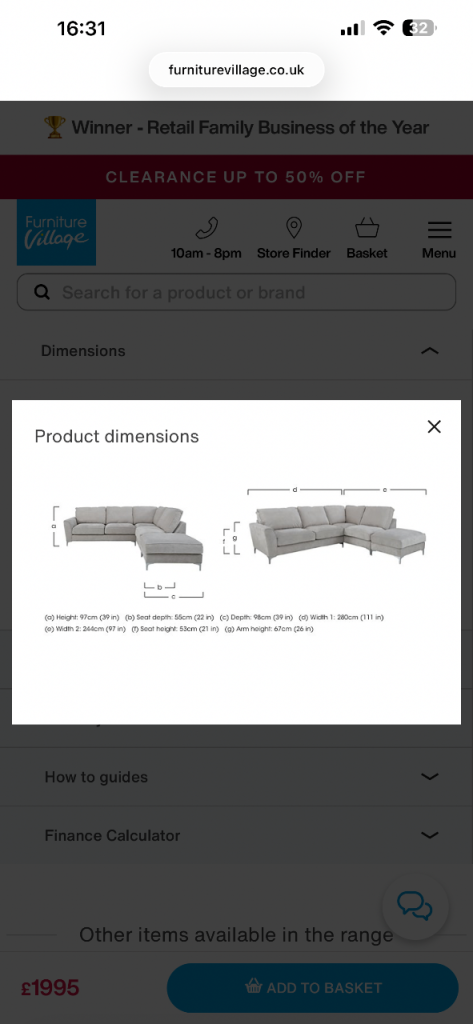Viewport: 473px width, 1024px height.
Task: Call the store via phone icon
Action: [x=206, y=239]
